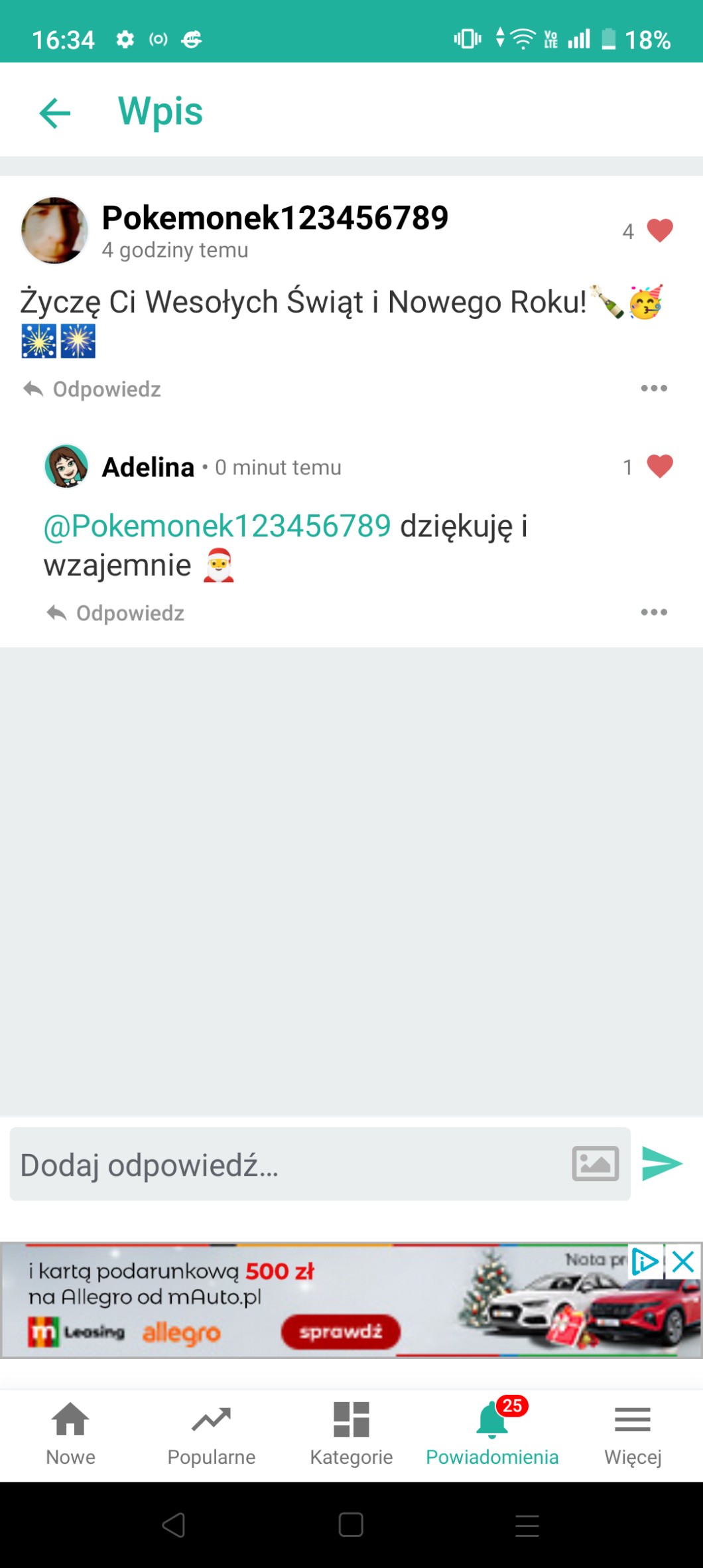The image size is (703, 1568).
Task: Go back using the arrow next to Wpis
Action: tap(55, 112)
